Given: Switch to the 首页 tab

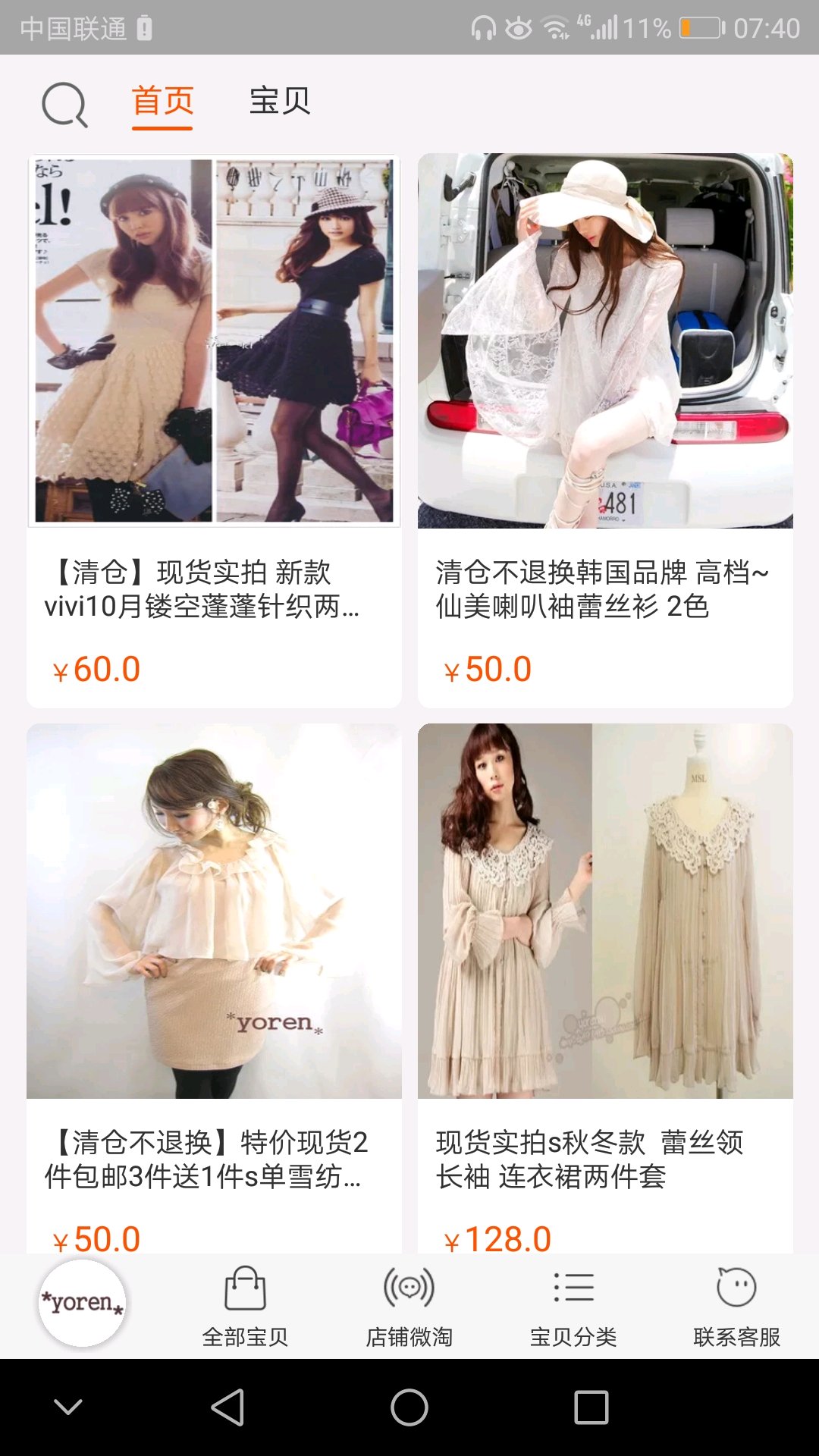Looking at the screenshot, I should click(x=162, y=102).
